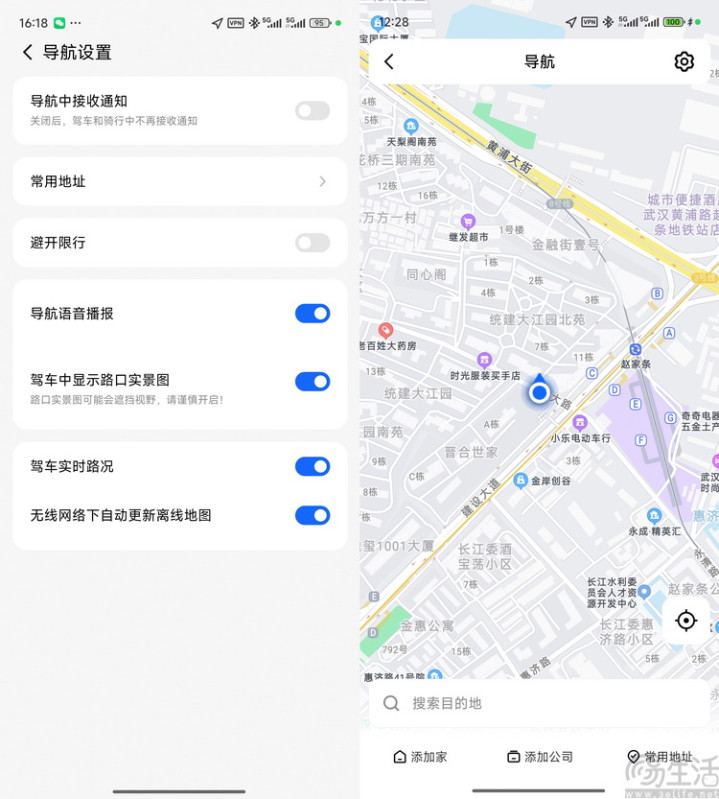Toggle off 驾车中显示路口实景图

pos(312,381)
